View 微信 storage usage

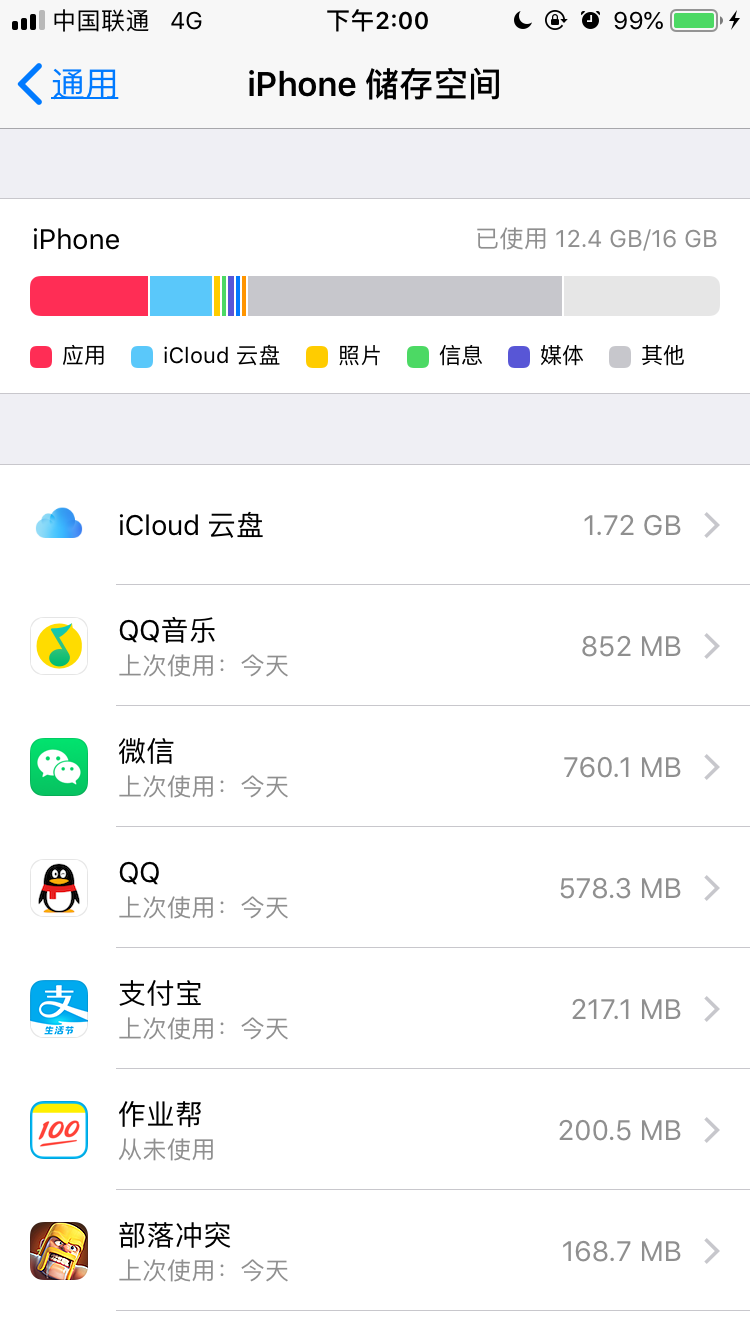[375, 767]
